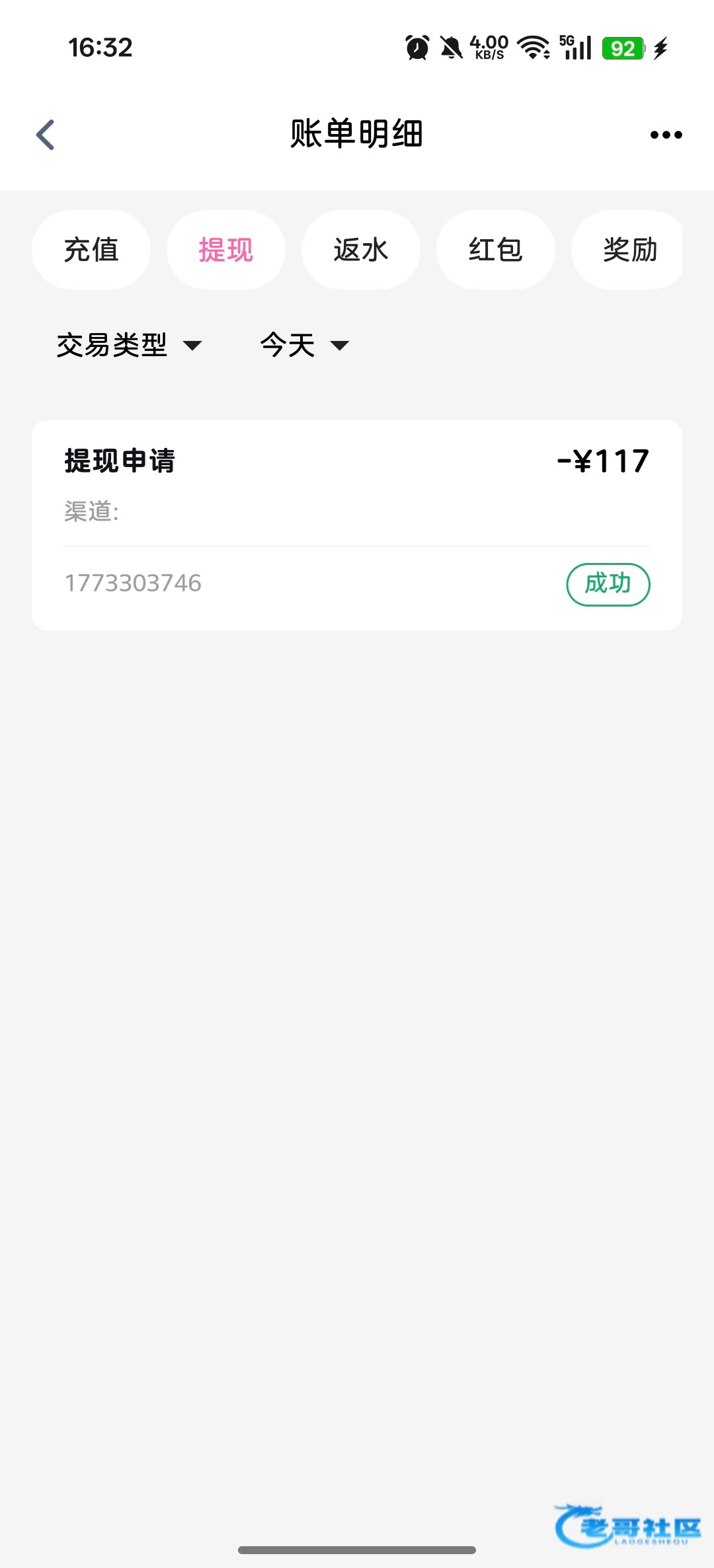Screen dimensions: 714x1568
Task: Select the 提现 filter tab
Action: point(226,250)
